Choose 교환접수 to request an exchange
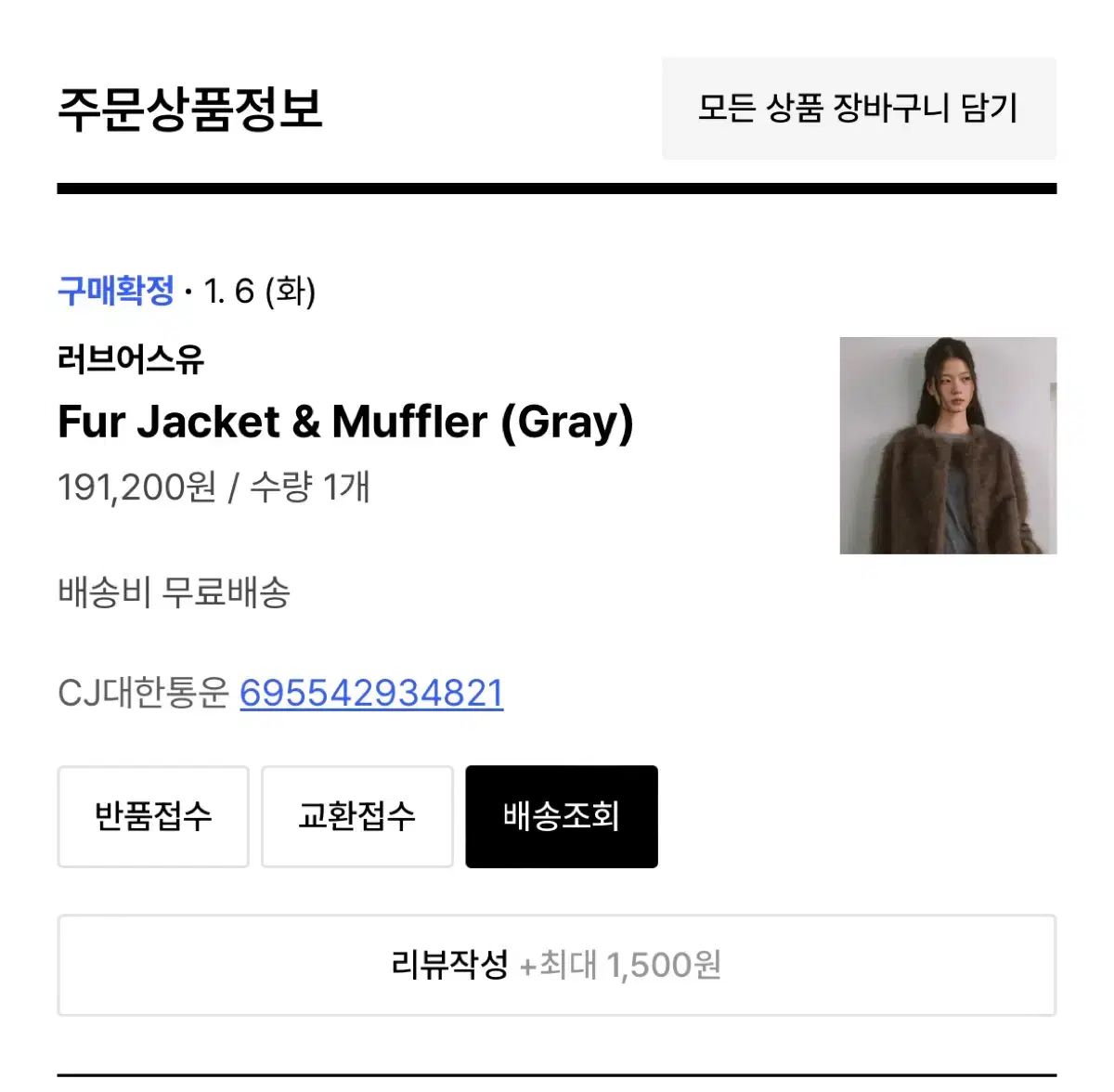 356,816
